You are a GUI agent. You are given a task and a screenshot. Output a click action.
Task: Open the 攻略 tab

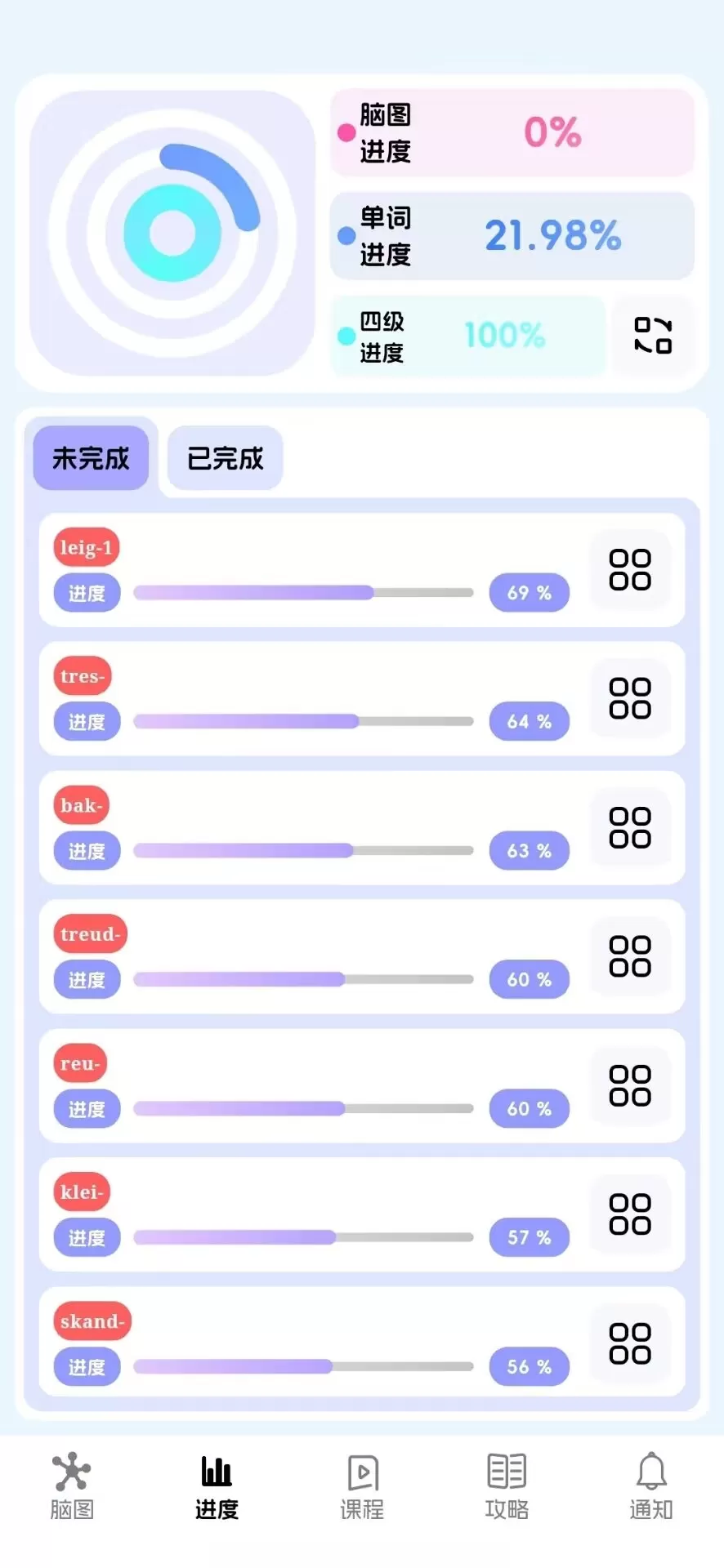(507, 1486)
